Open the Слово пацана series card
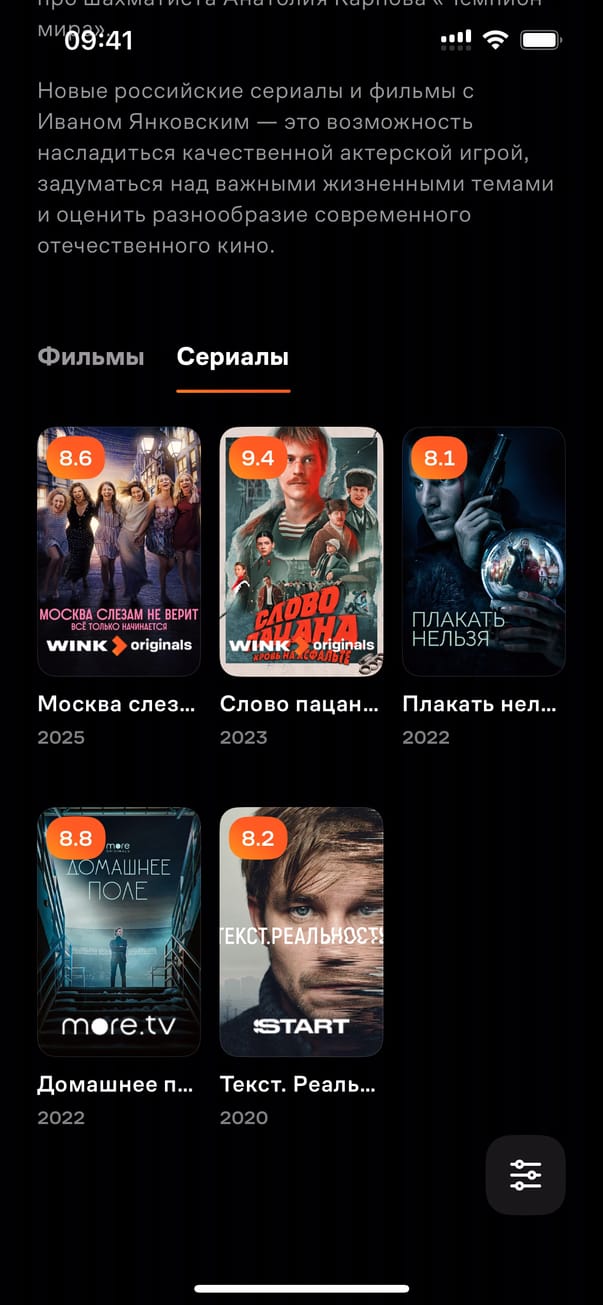 tap(301, 552)
